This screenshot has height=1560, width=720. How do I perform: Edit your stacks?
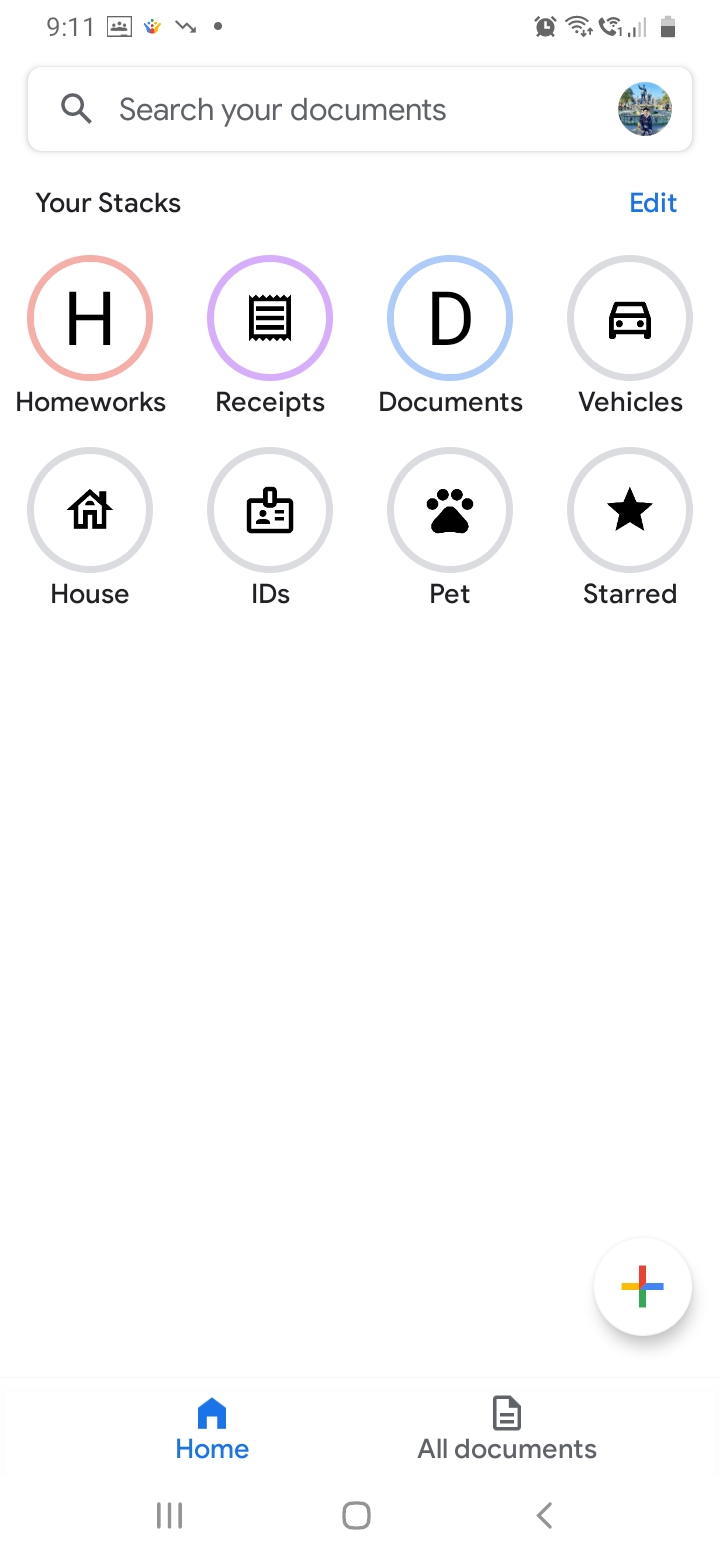coord(653,203)
